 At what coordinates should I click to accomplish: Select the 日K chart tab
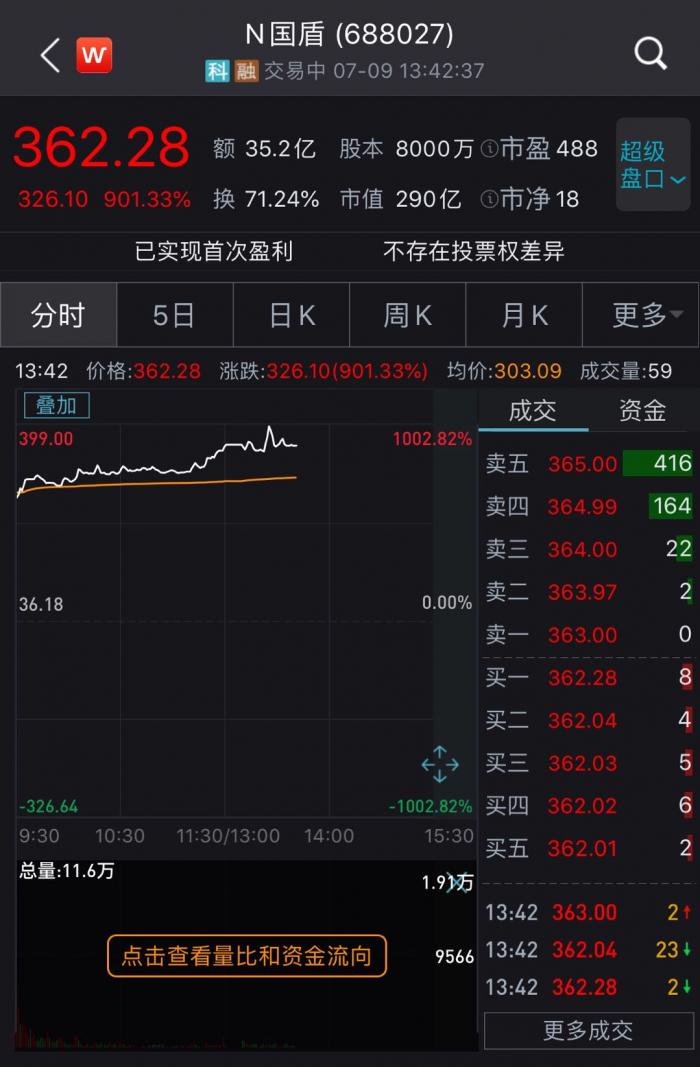(x=292, y=315)
